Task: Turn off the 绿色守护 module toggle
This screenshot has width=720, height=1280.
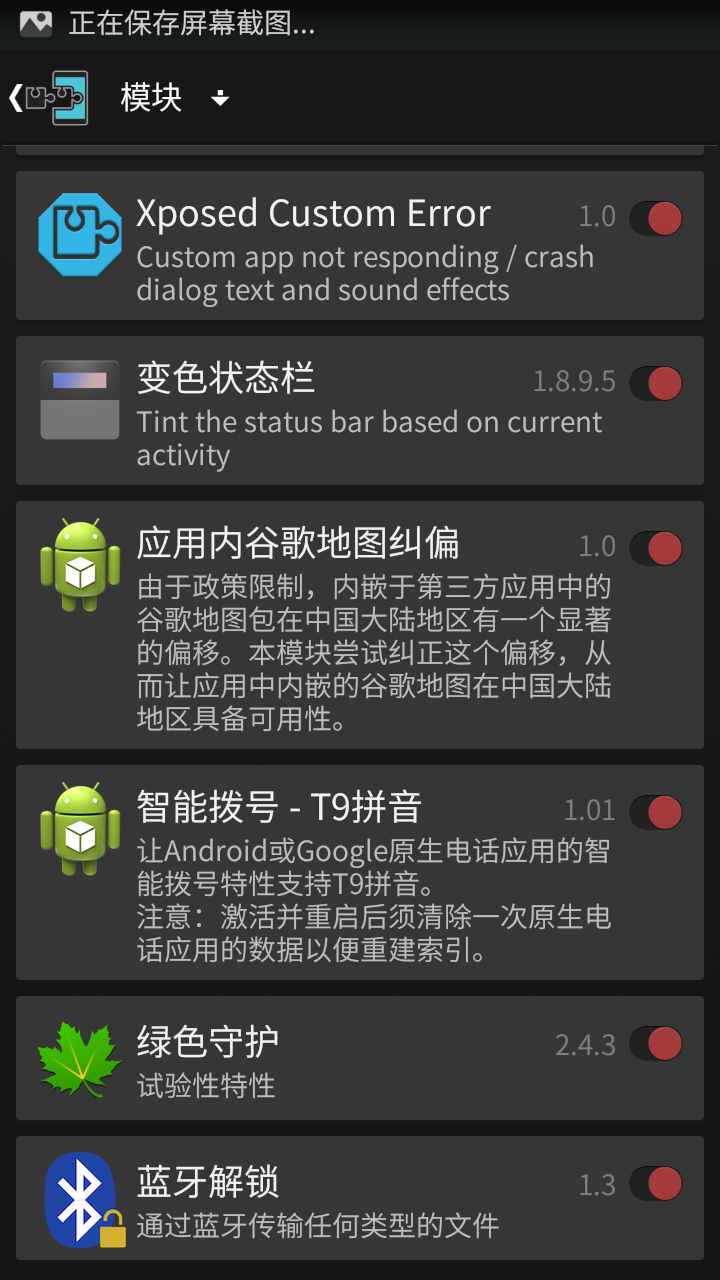Action: [655, 1043]
